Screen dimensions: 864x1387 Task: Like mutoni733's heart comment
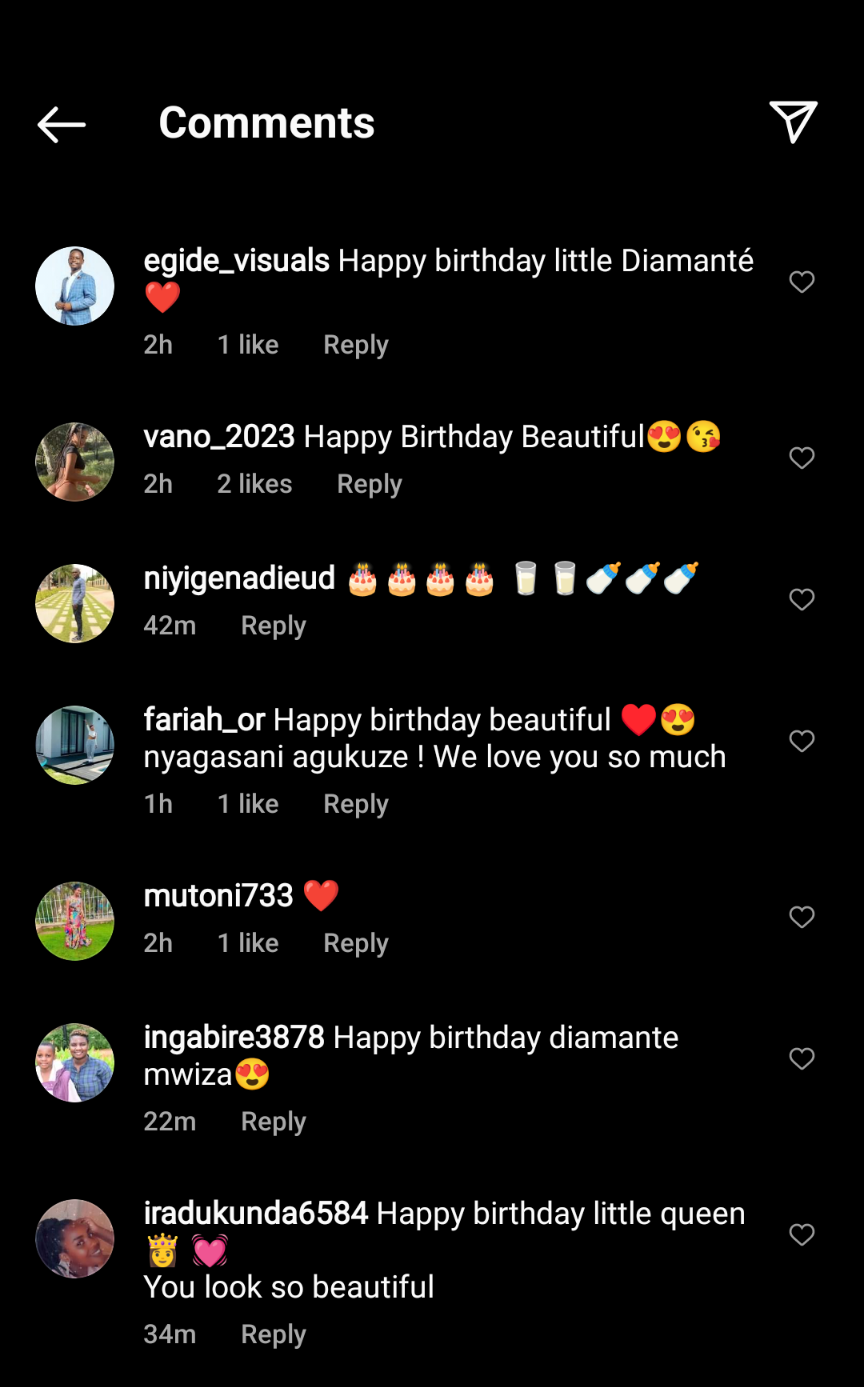(802, 917)
